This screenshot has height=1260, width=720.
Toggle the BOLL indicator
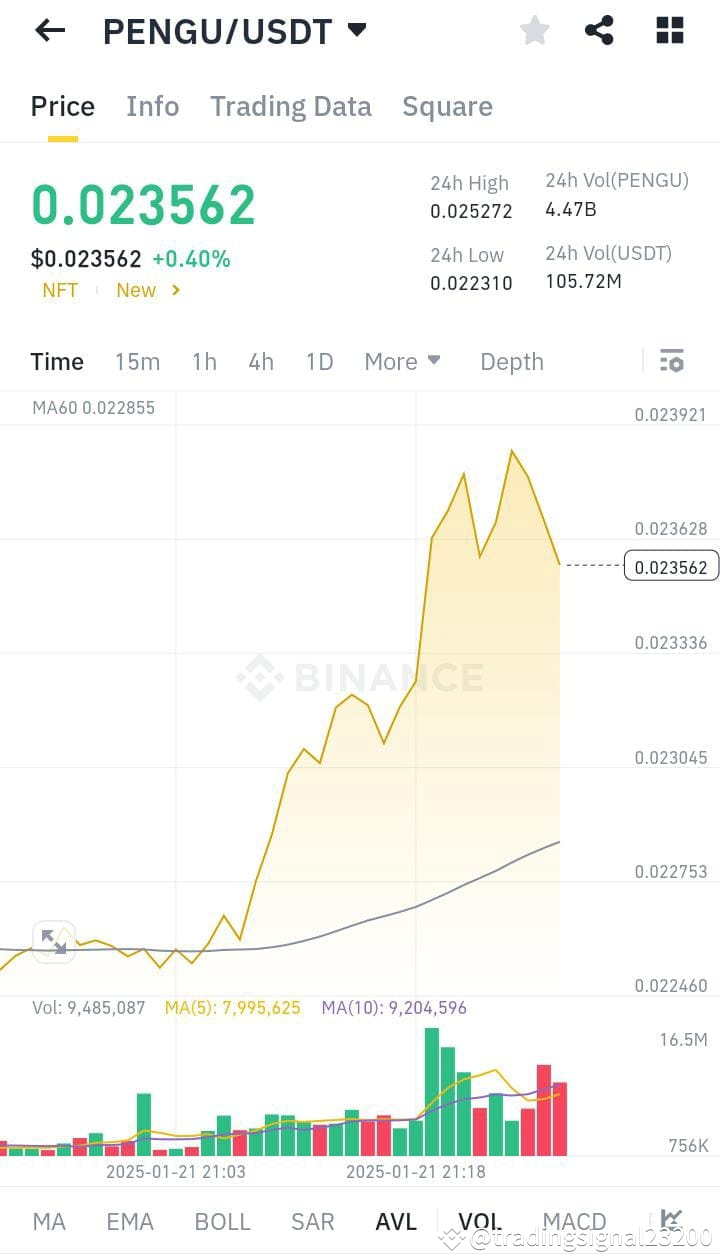[222, 1221]
